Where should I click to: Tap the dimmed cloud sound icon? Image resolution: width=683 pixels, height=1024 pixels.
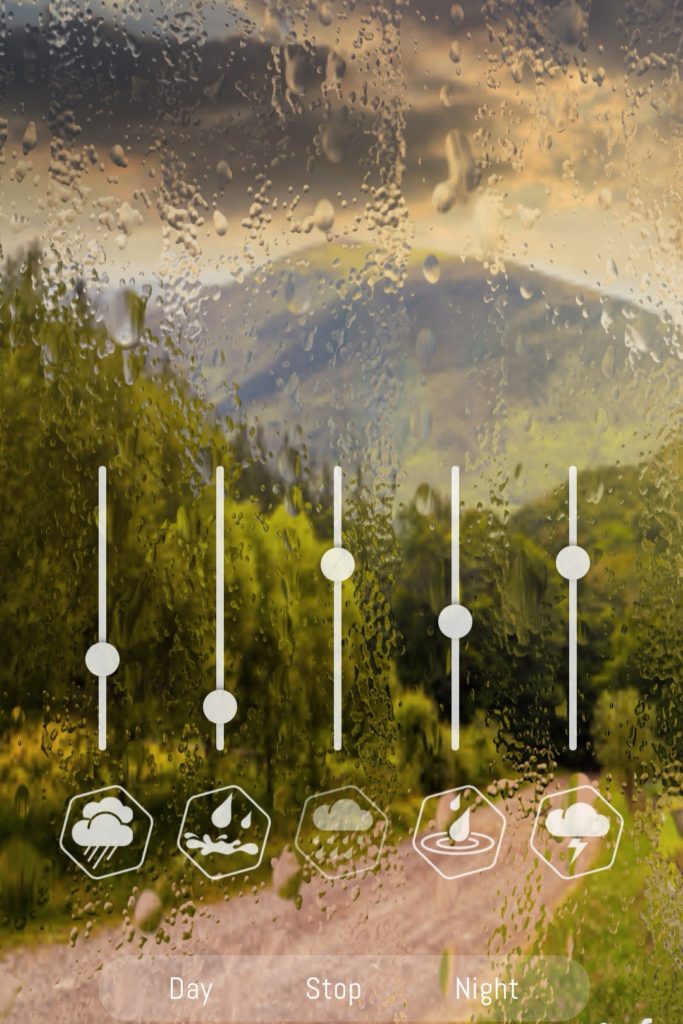(x=341, y=831)
